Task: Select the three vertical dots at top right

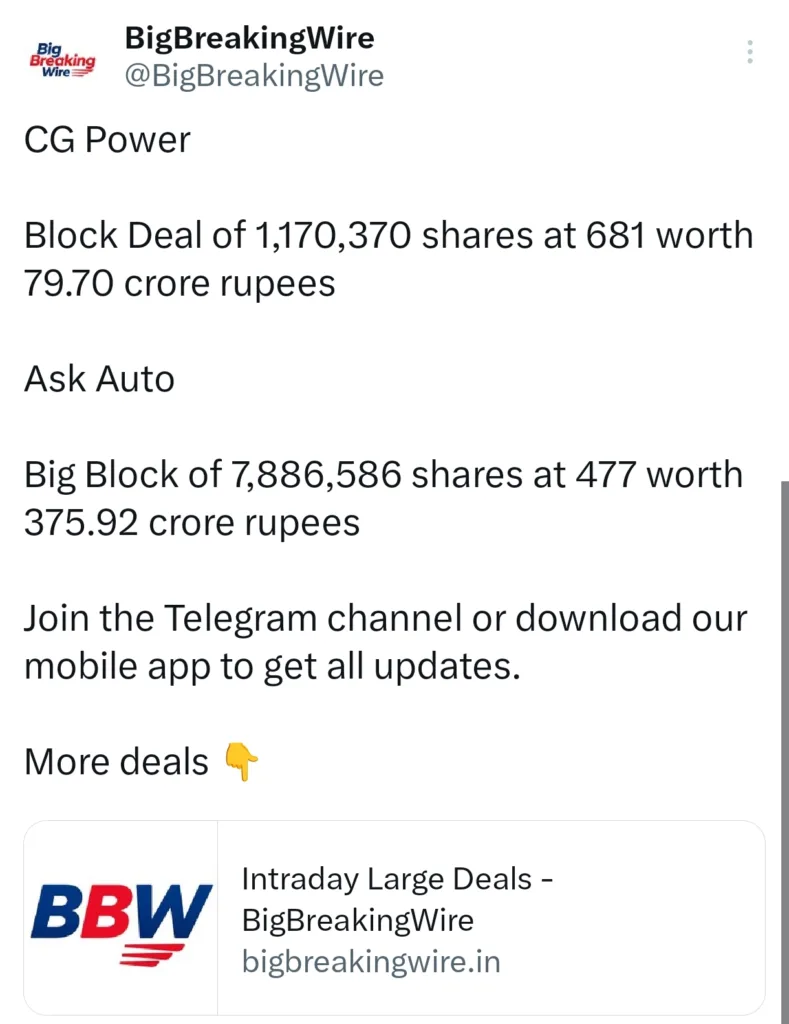Action: (x=748, y=52)
